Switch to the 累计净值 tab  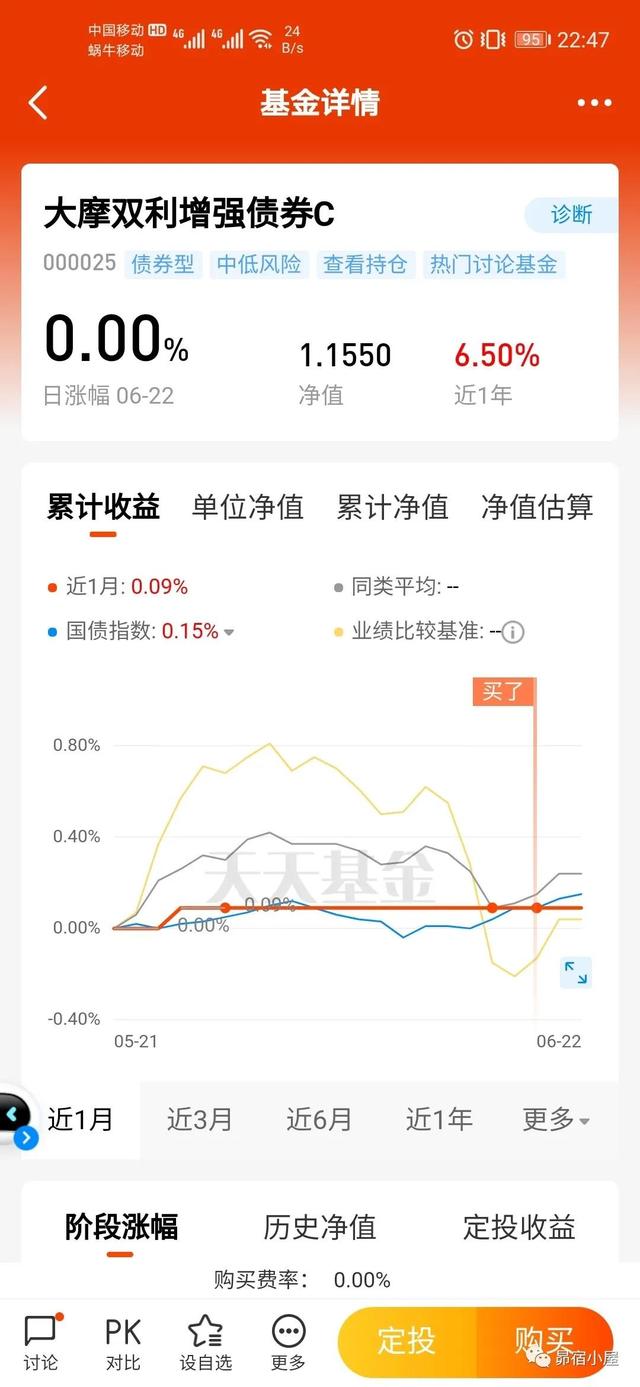coord(392,507)
